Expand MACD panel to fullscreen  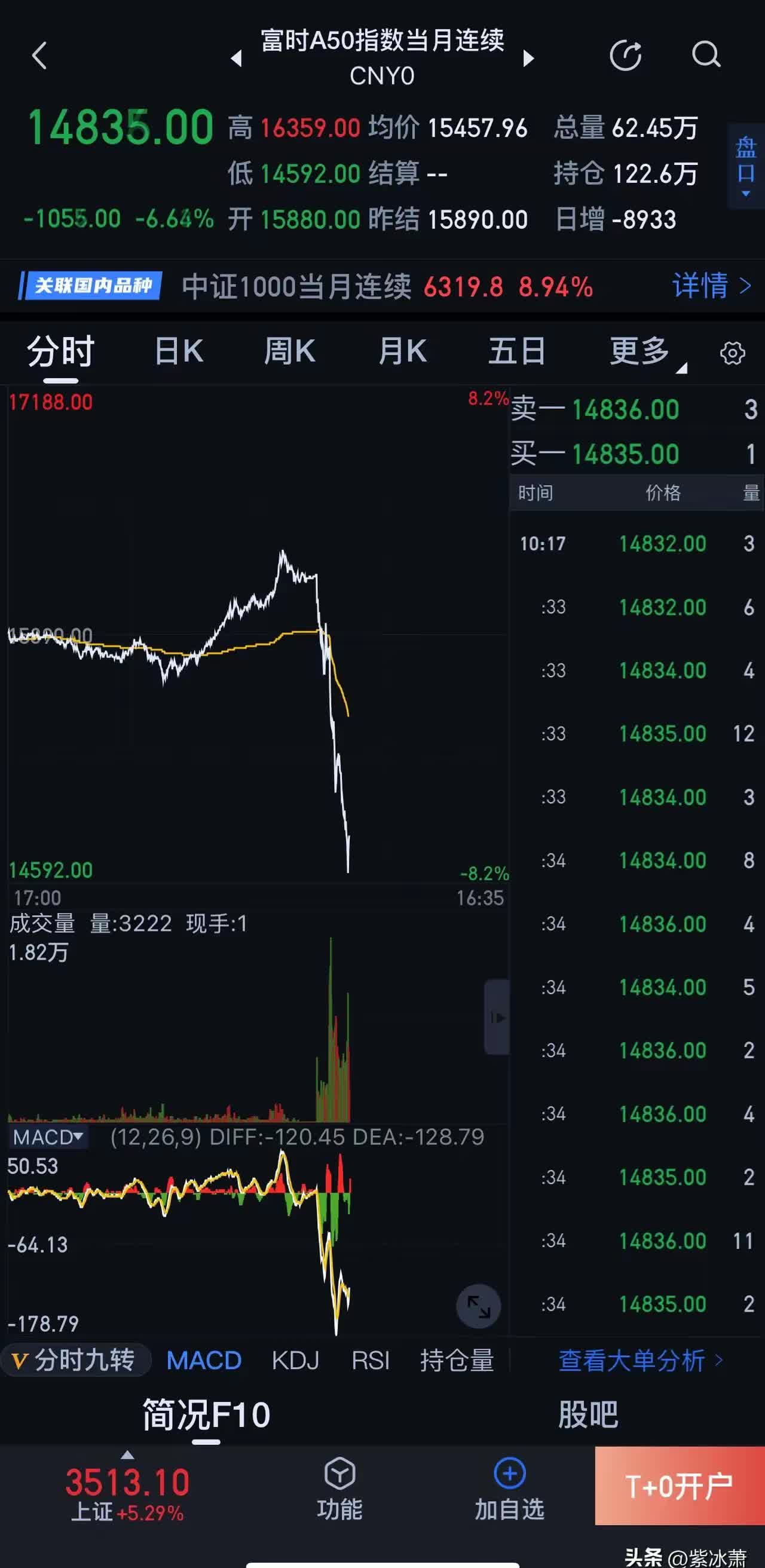click(x=478, y=1306)
